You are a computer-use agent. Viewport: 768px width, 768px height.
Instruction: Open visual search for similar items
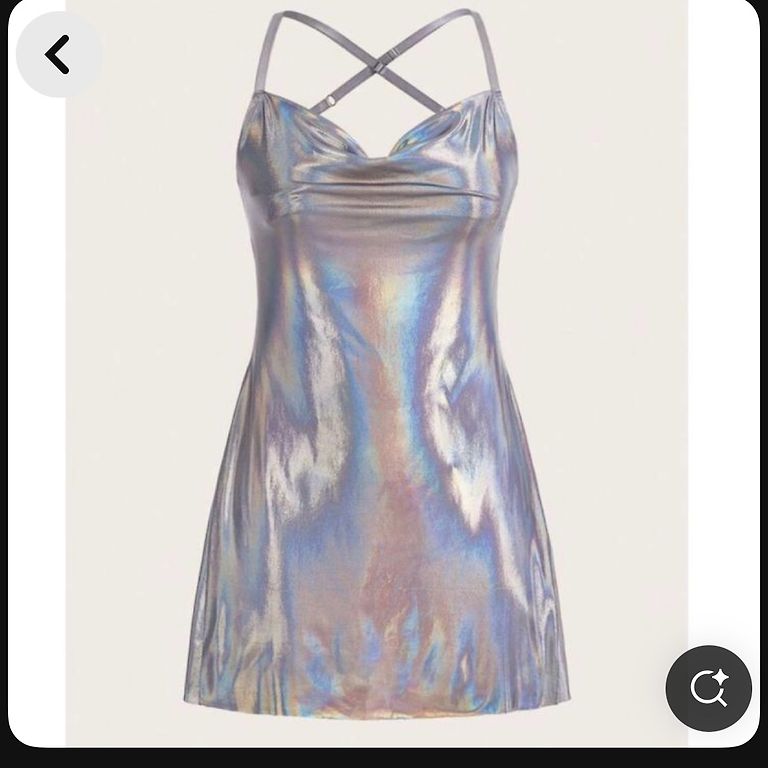(x=708, y=688)
